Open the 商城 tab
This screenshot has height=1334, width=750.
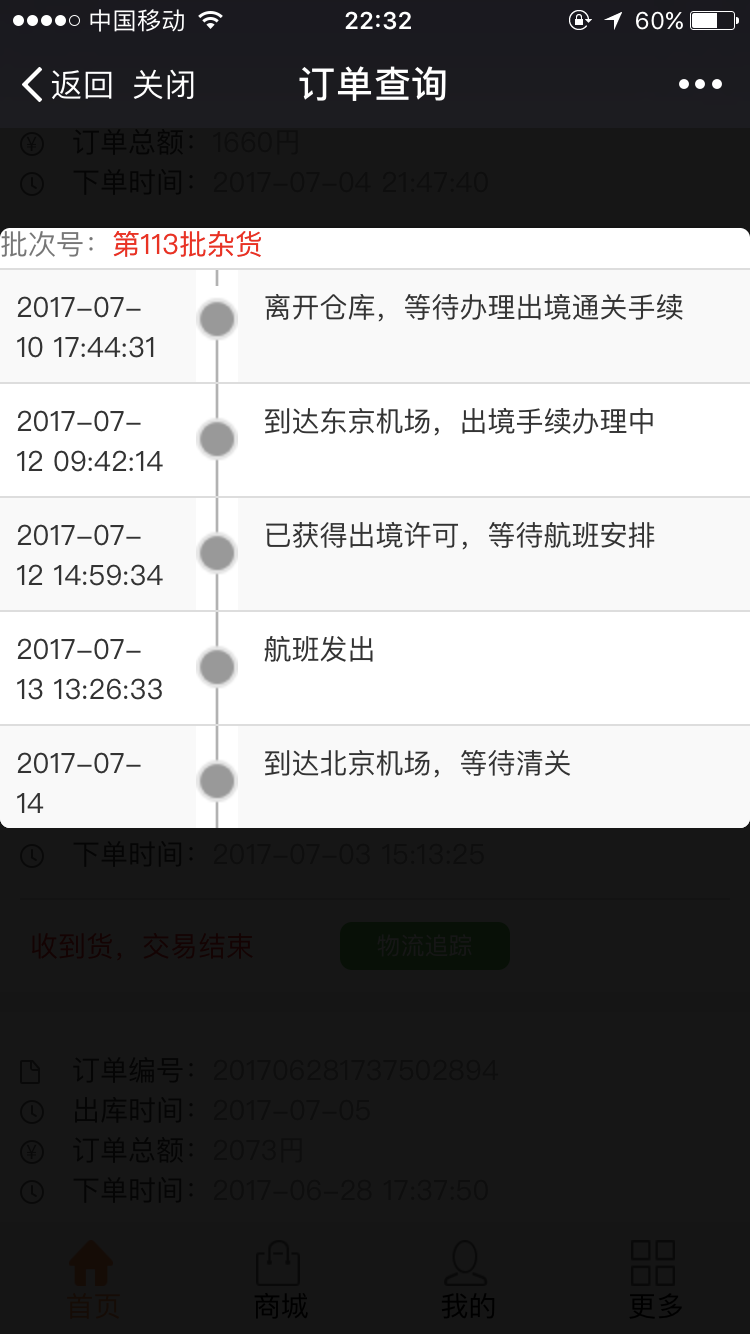click(280, 1280)
